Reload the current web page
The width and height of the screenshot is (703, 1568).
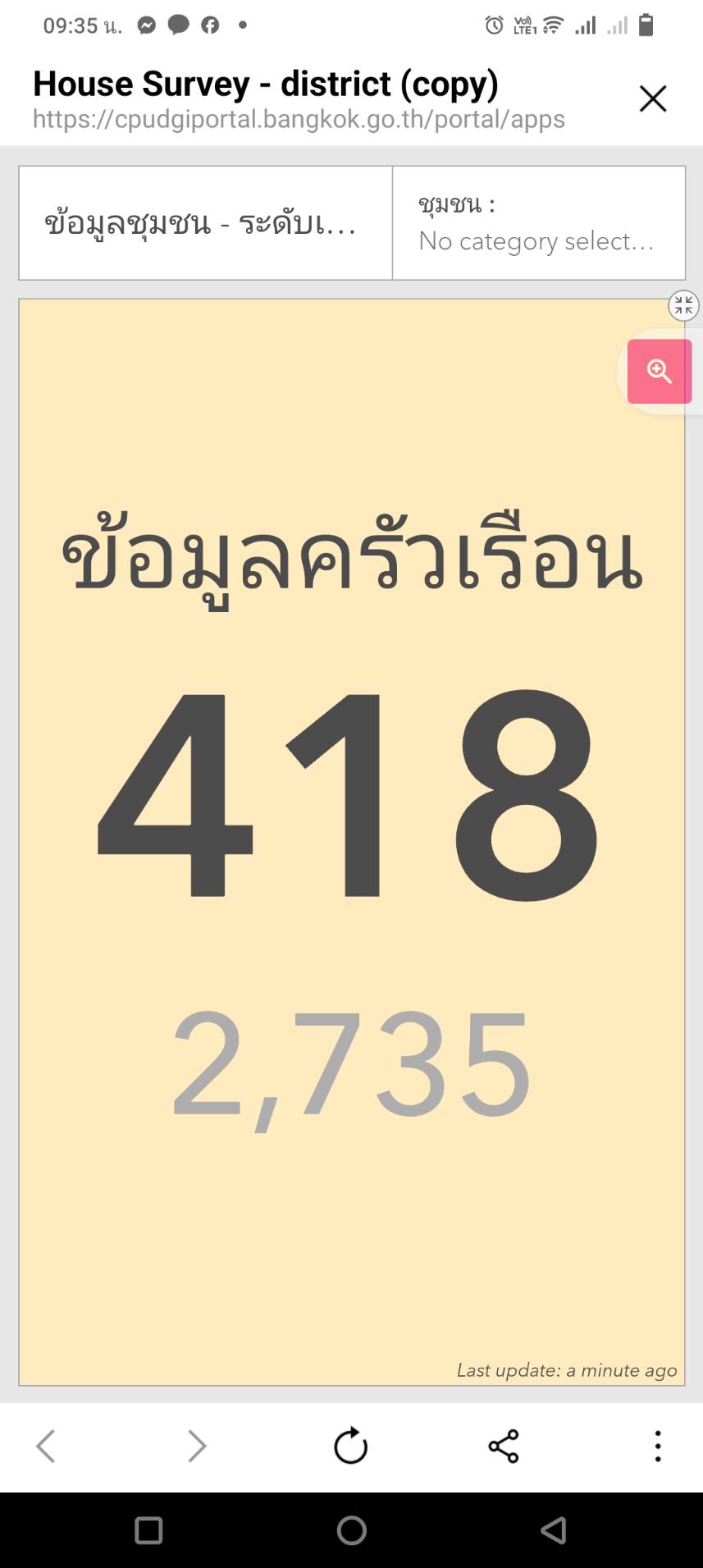[x=351, y=1446]
